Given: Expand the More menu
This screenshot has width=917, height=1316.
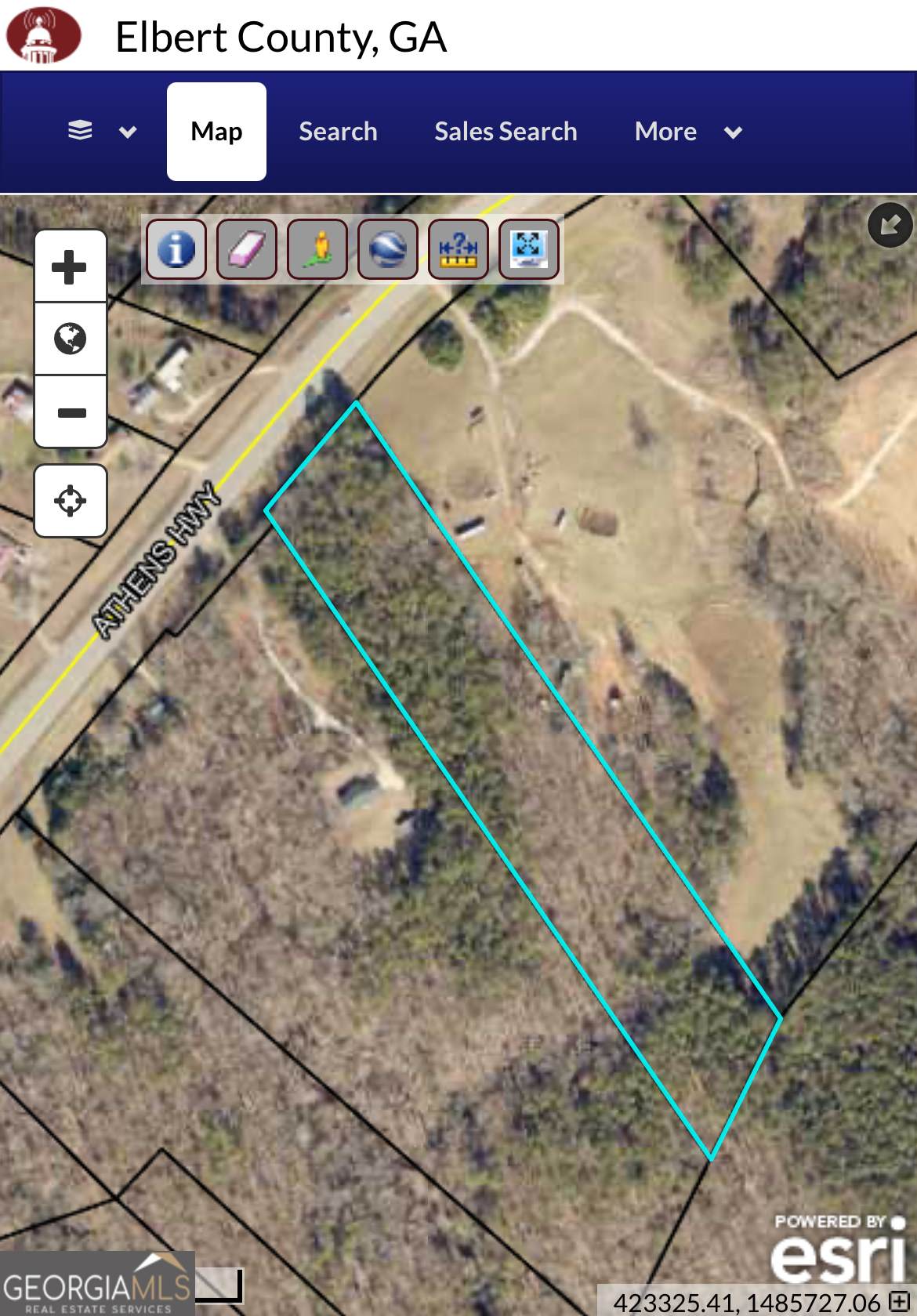Looking at the screenshot, I should 687,132.
